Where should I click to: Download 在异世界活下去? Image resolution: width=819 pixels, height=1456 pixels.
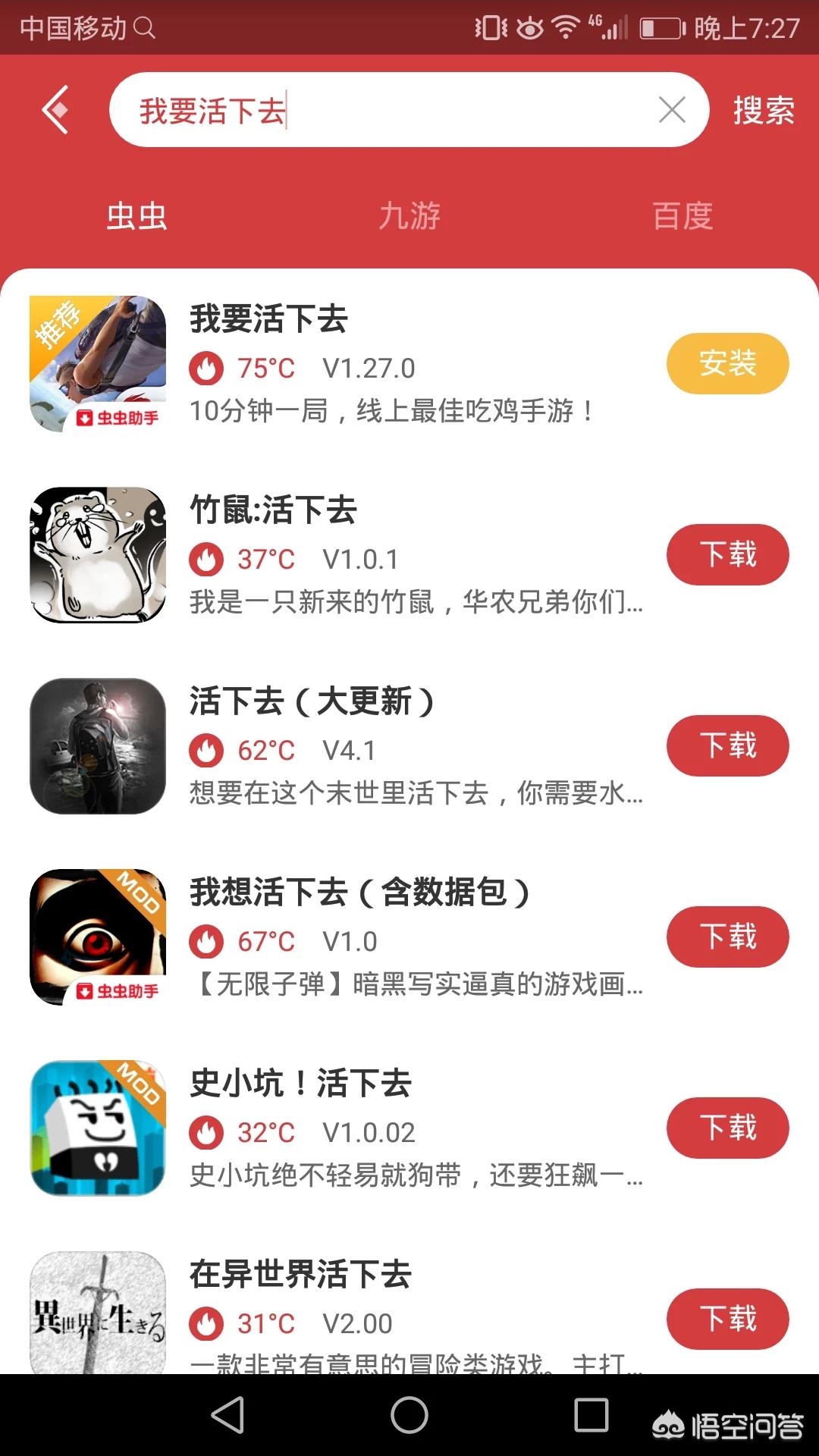coord(727,1319)
